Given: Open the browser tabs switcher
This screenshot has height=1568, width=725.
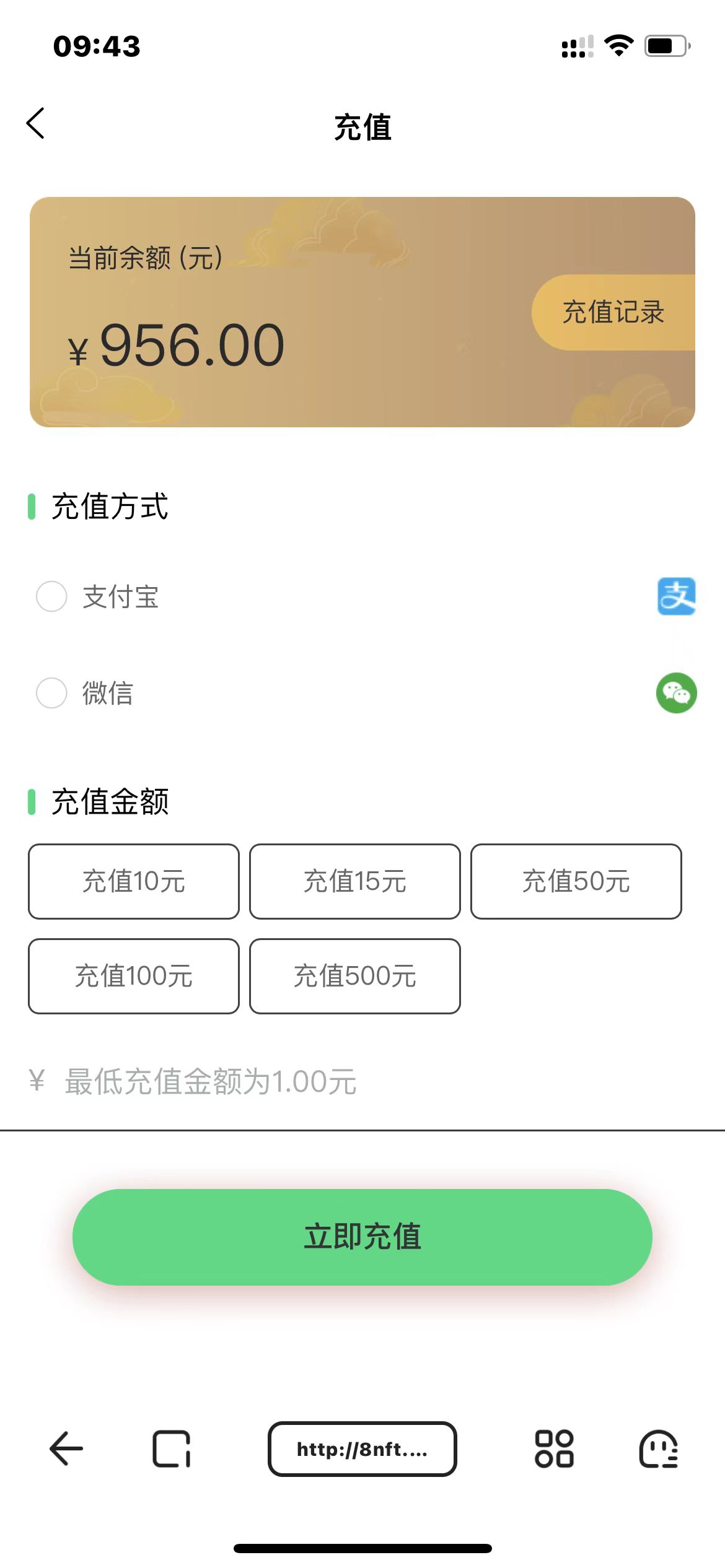Looking at the screenshot, I should 172,1448.
